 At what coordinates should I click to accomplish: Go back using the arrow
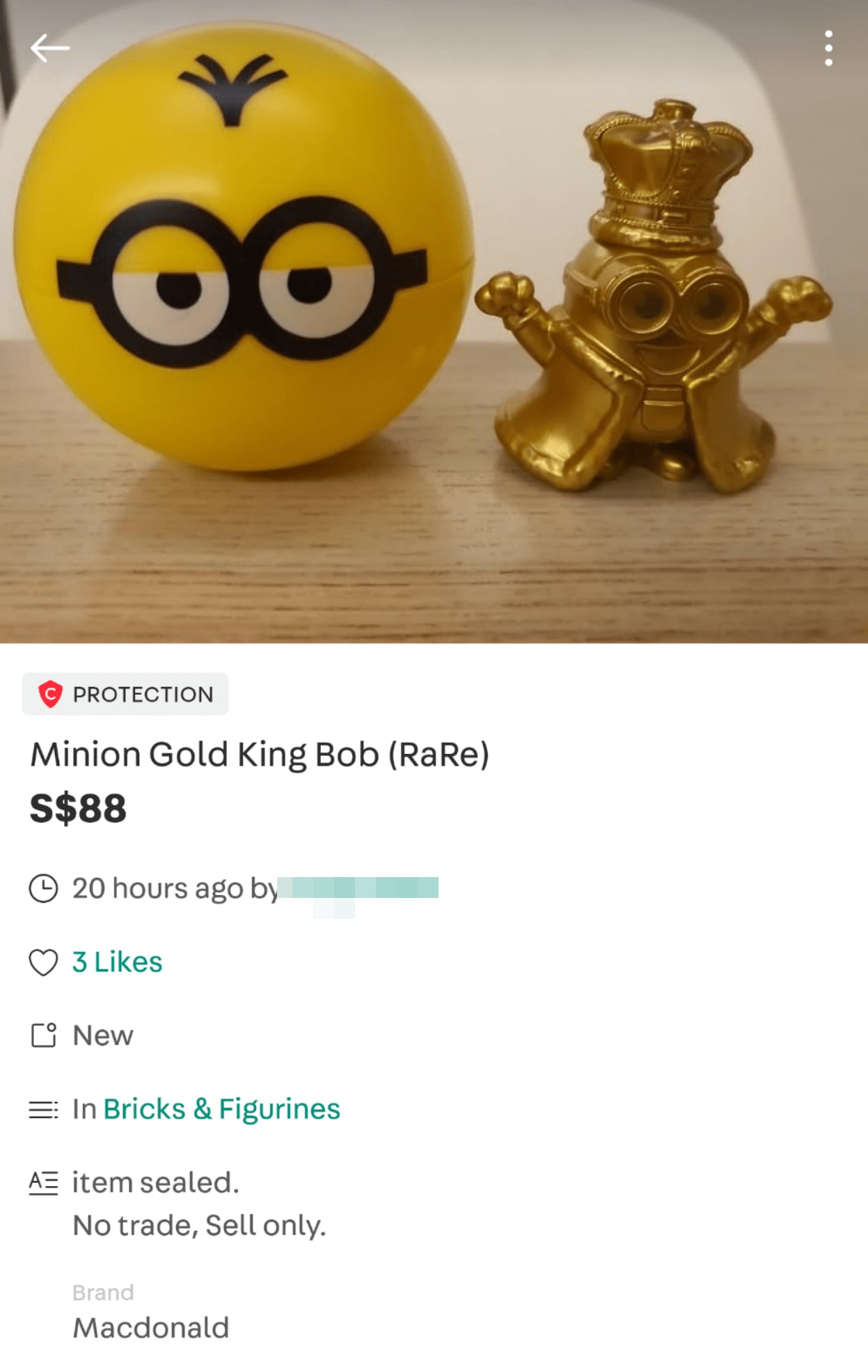[x=49, y=48]
